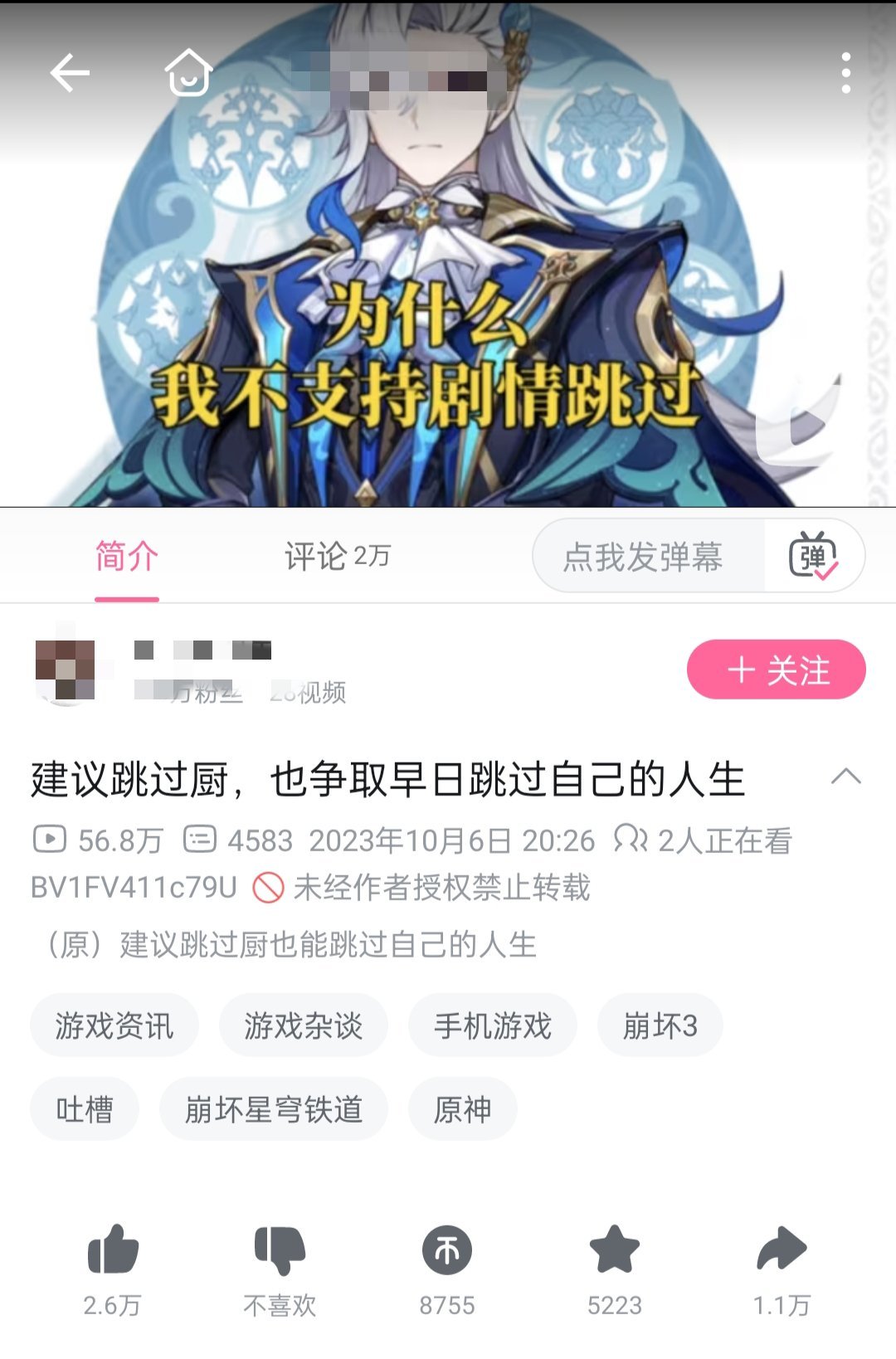Mark video as 不喜欢
Screen dimensions: 896x1359
280,1250
